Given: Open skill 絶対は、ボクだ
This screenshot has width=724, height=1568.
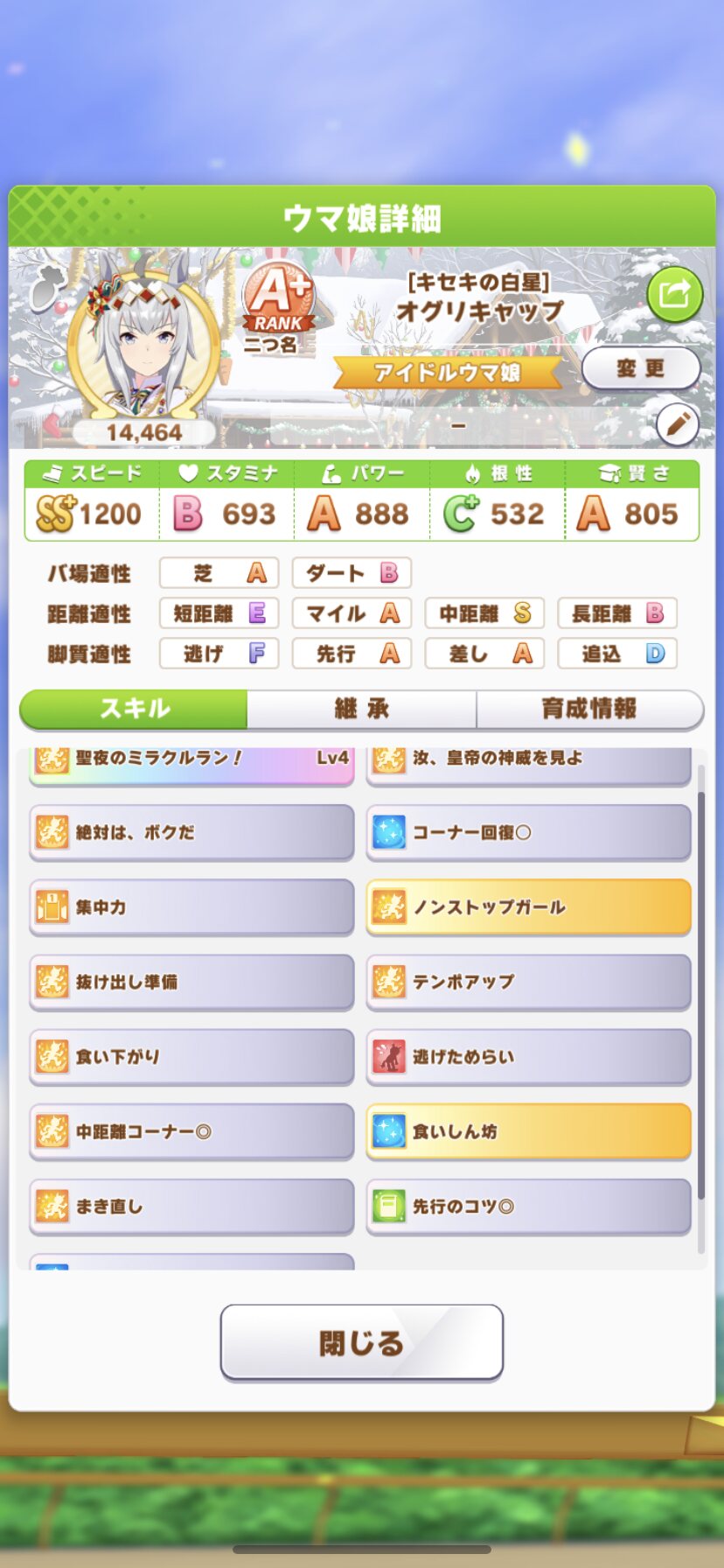Looking at the screenshot, I should pyautogui.click(x=191, y=832).
